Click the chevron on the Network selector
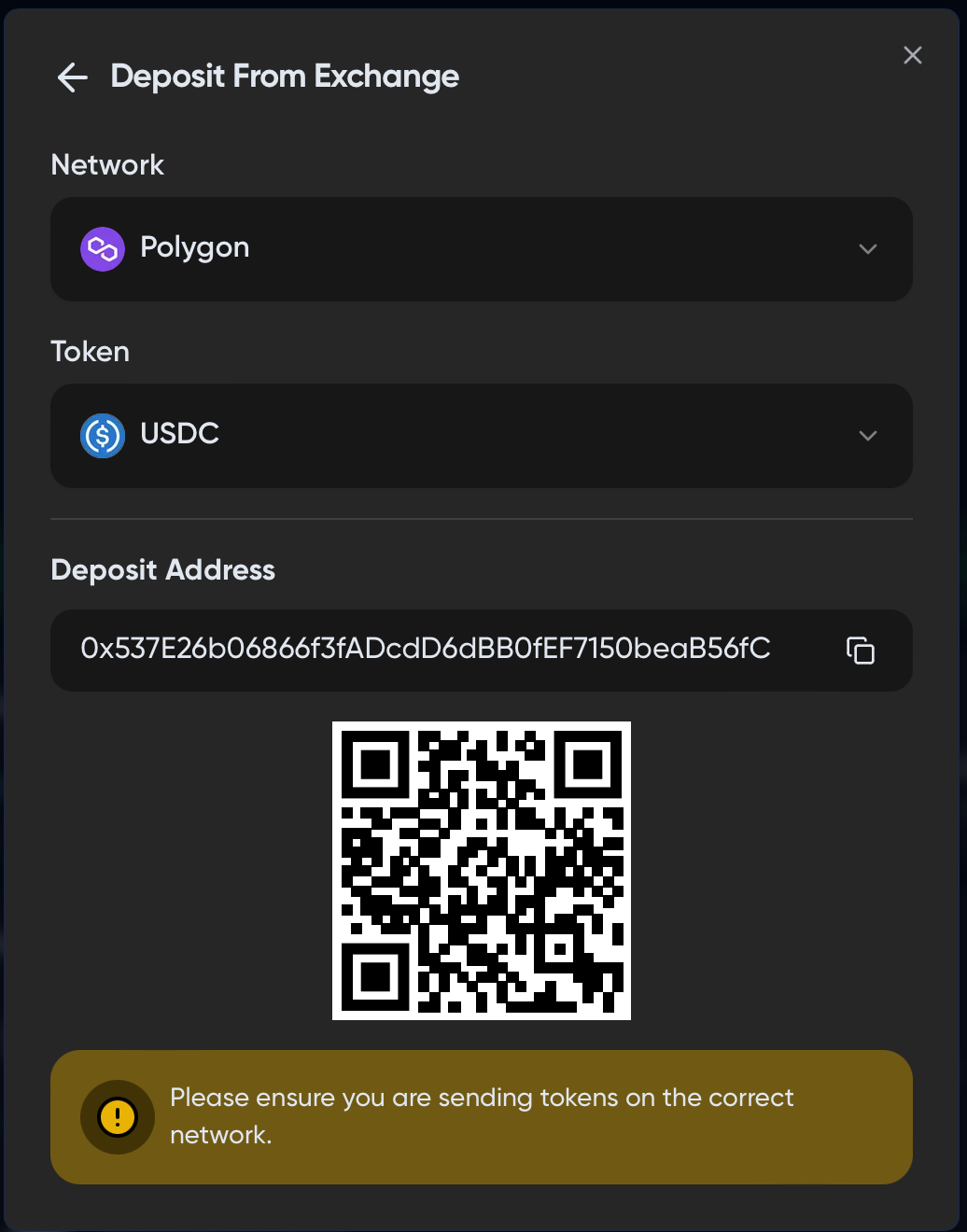 point(868,249)
